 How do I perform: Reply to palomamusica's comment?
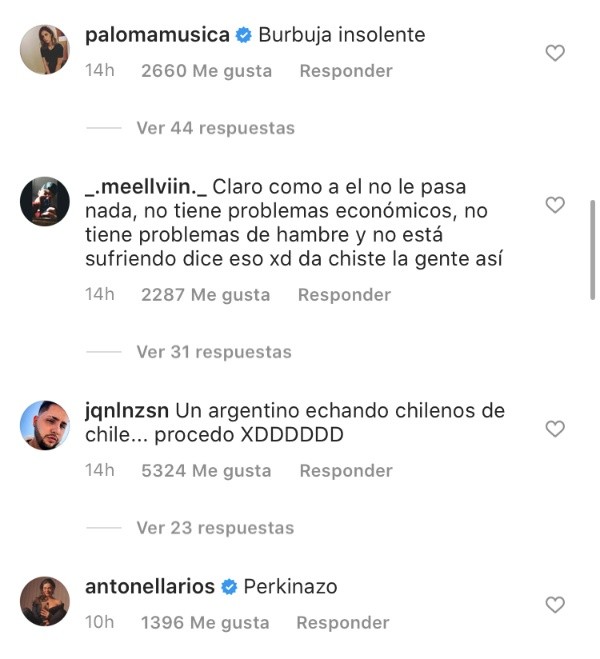[346, 71]
